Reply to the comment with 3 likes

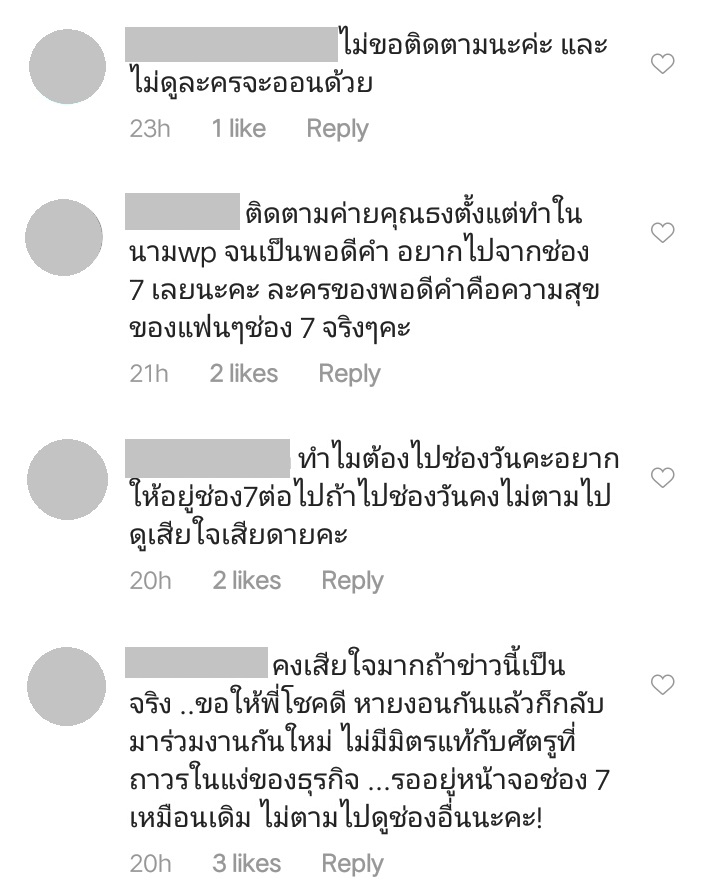click(x=352, y=864)
